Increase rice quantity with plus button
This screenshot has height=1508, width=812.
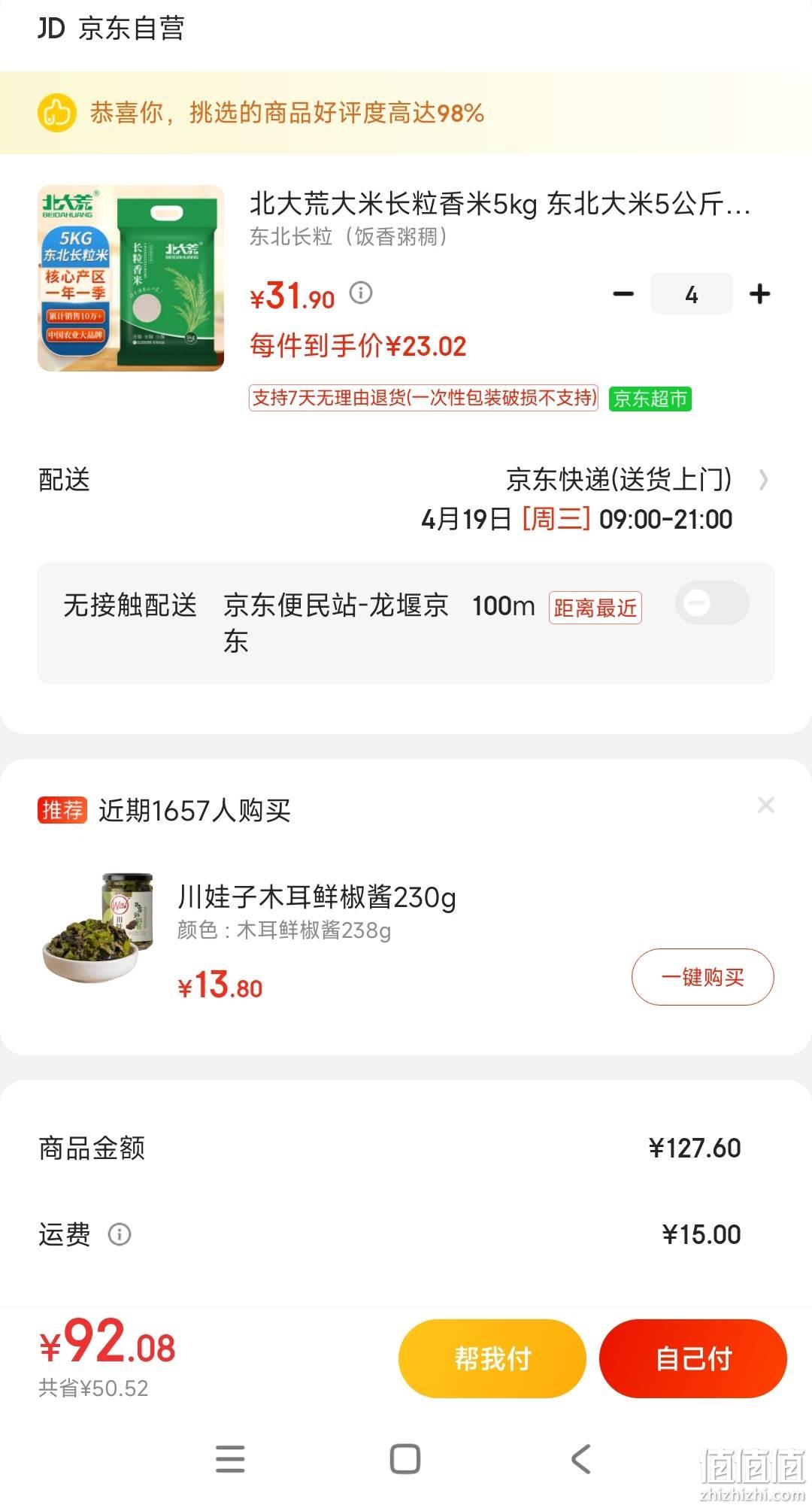pos(759,294)
